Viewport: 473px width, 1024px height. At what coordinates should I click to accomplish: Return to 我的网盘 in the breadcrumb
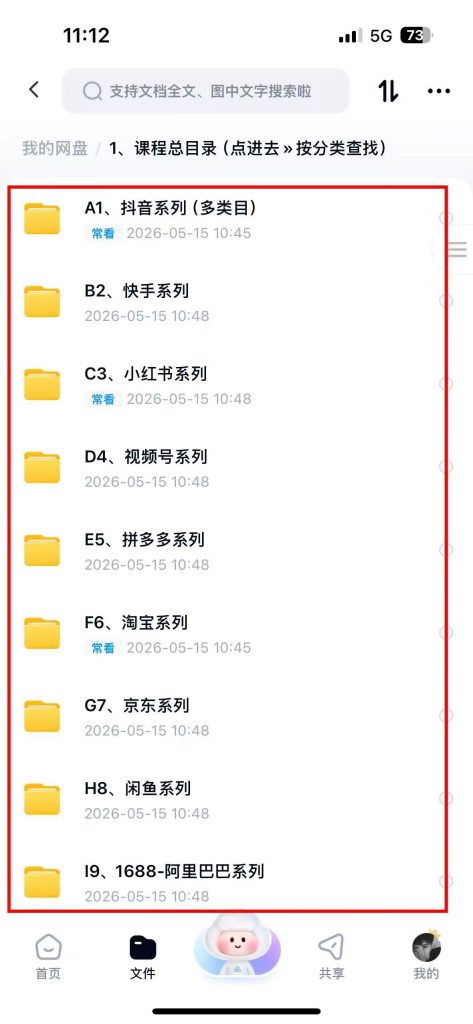tap(55, 149)
